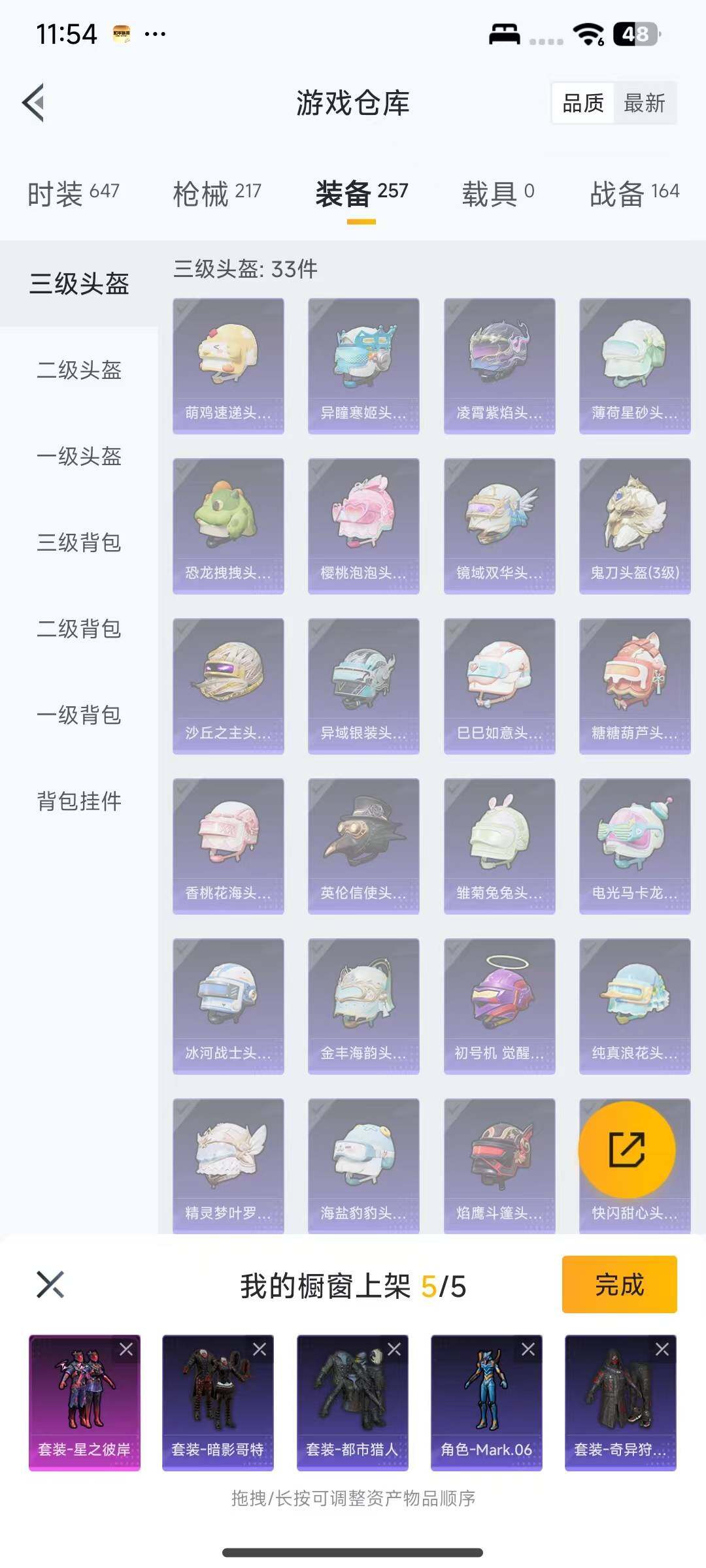Go back from 游戏仓库
The image size is (706, 1568).
pos(34,103)
